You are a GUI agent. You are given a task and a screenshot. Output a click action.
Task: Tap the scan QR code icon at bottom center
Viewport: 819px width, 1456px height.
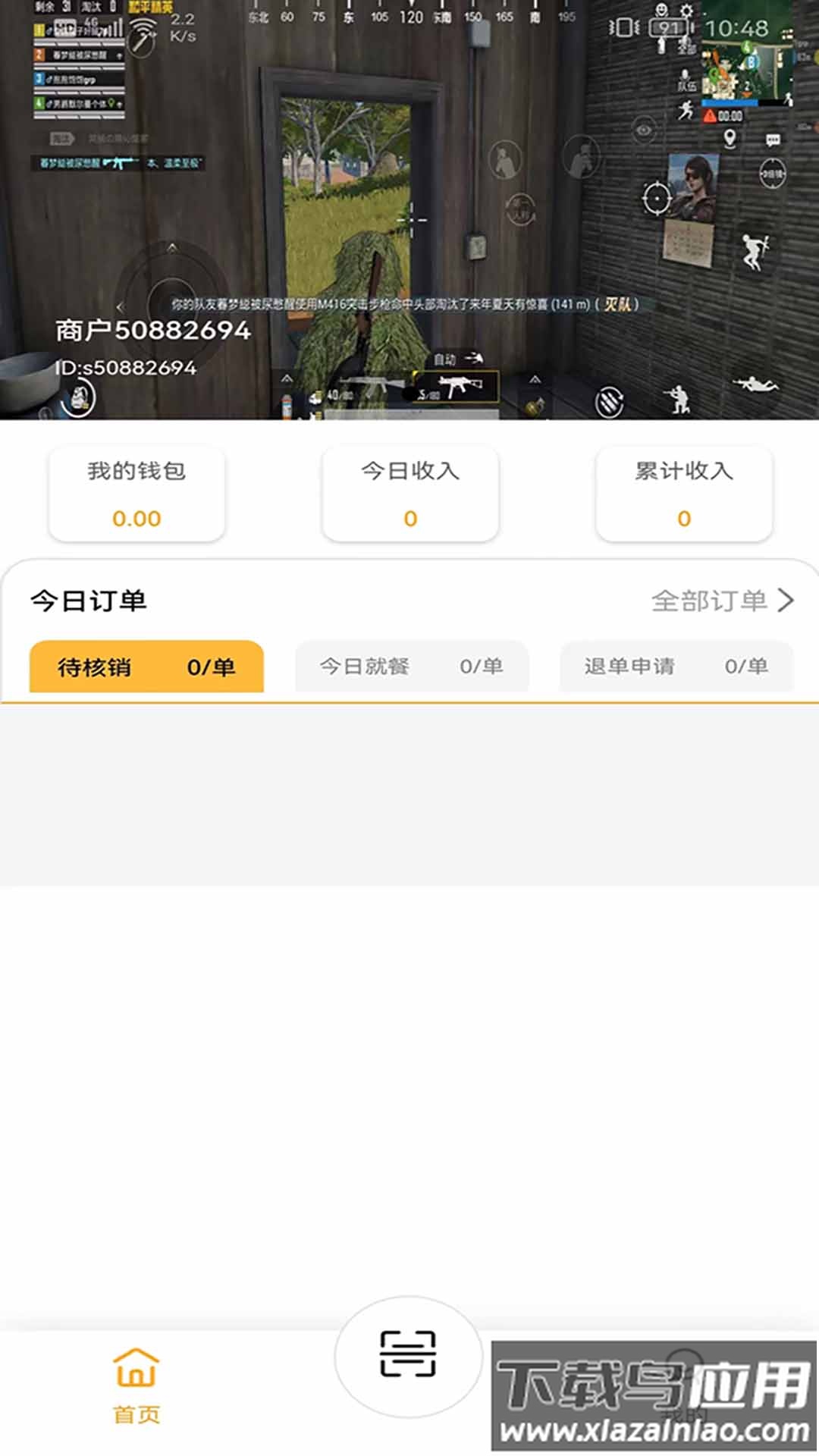pos(409,1354)
